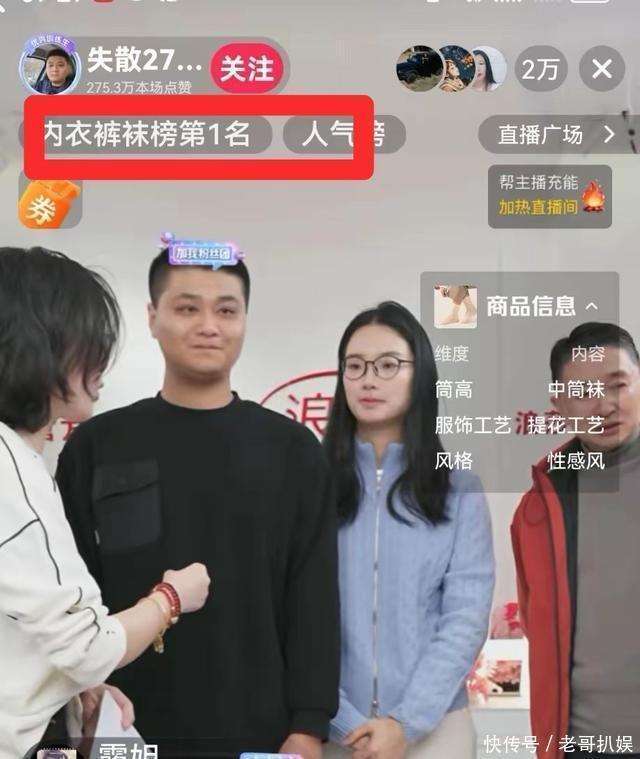Open the 人气榜 chip
This screenshot has height=759, width=640.
(x=343, y=134)
